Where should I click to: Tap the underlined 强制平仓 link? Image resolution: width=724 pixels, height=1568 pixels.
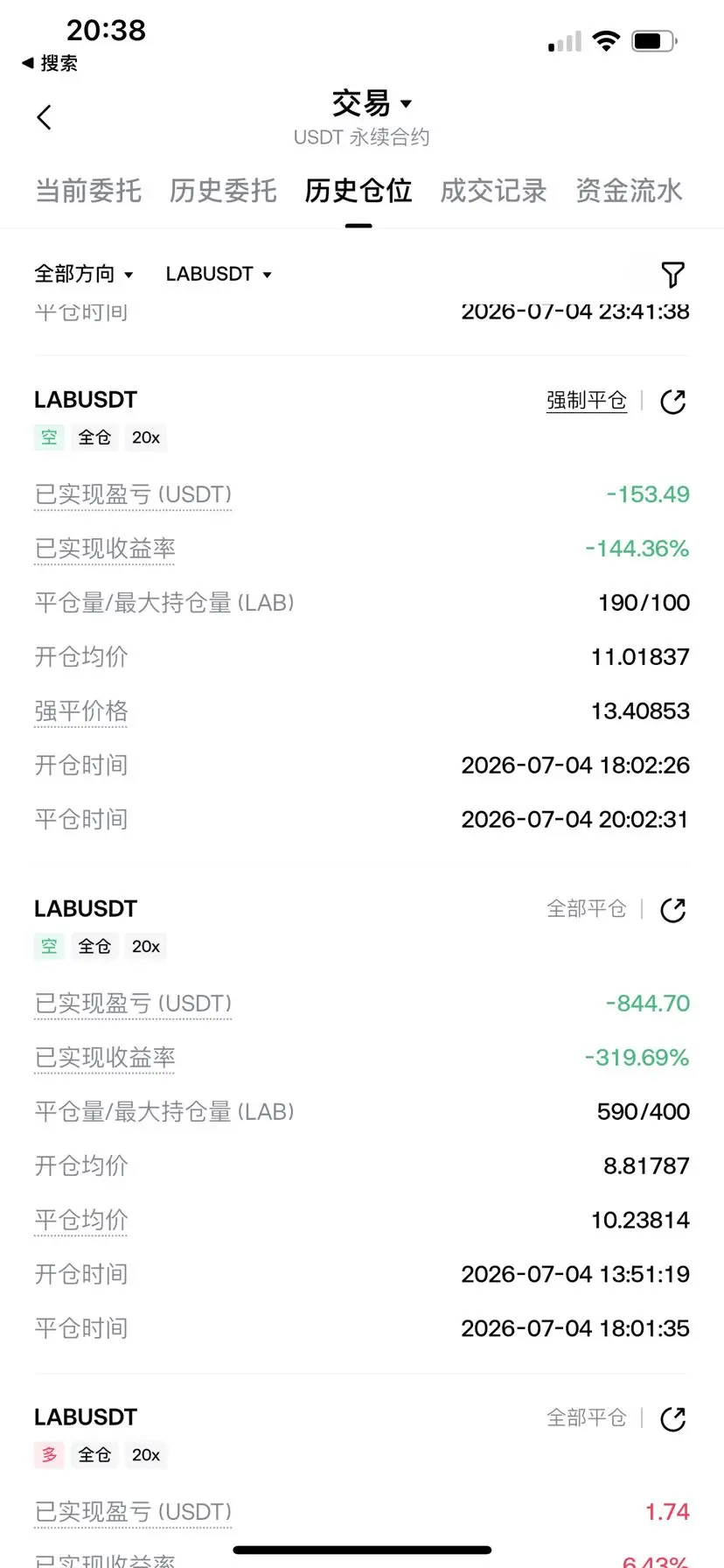click(587, 401)
